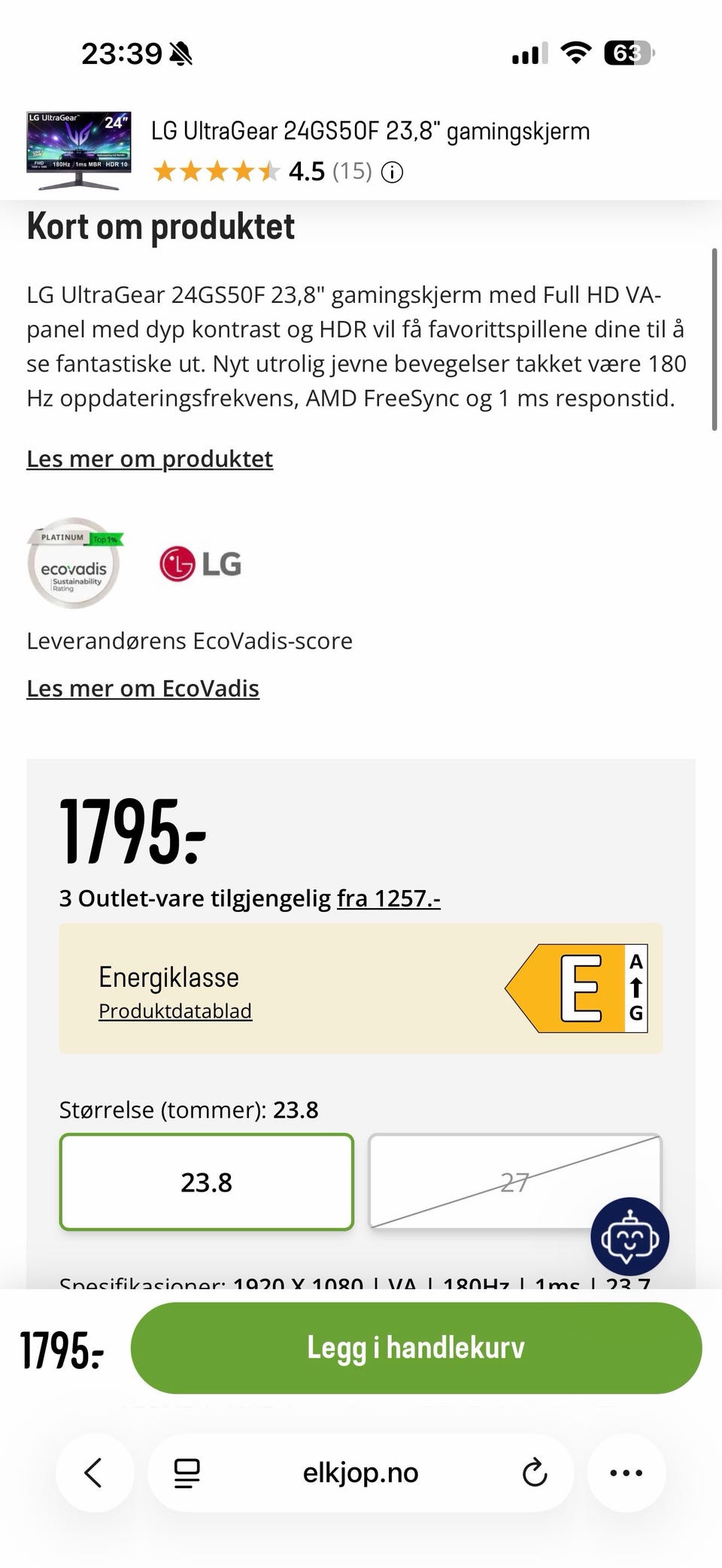Expand 'Les mer om EcoVadis'
Viewport: 722px width, 1568px height.
(x=142, y=688)
